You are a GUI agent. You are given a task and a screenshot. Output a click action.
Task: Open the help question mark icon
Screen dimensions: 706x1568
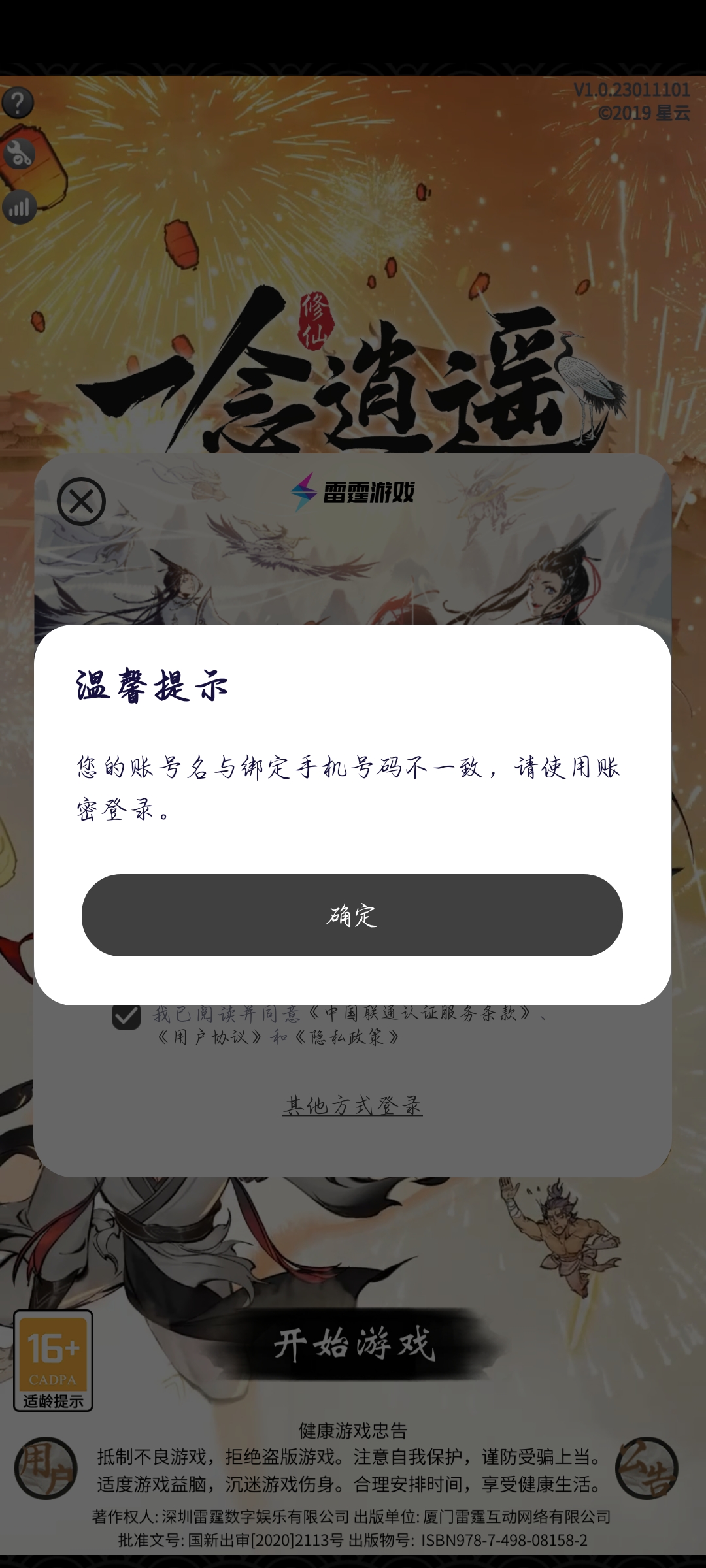coord(18,103)
